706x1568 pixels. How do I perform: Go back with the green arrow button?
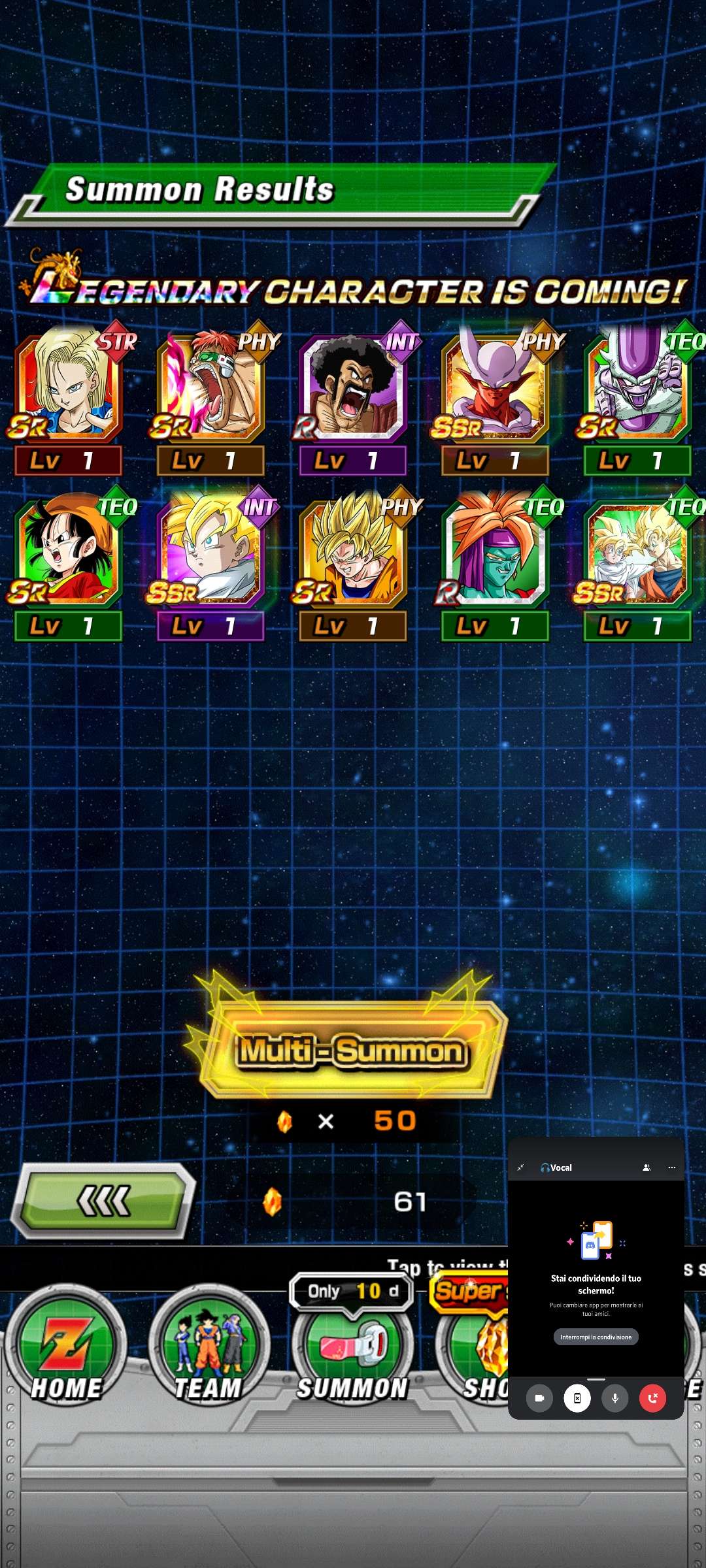(x=105, y=1201)
